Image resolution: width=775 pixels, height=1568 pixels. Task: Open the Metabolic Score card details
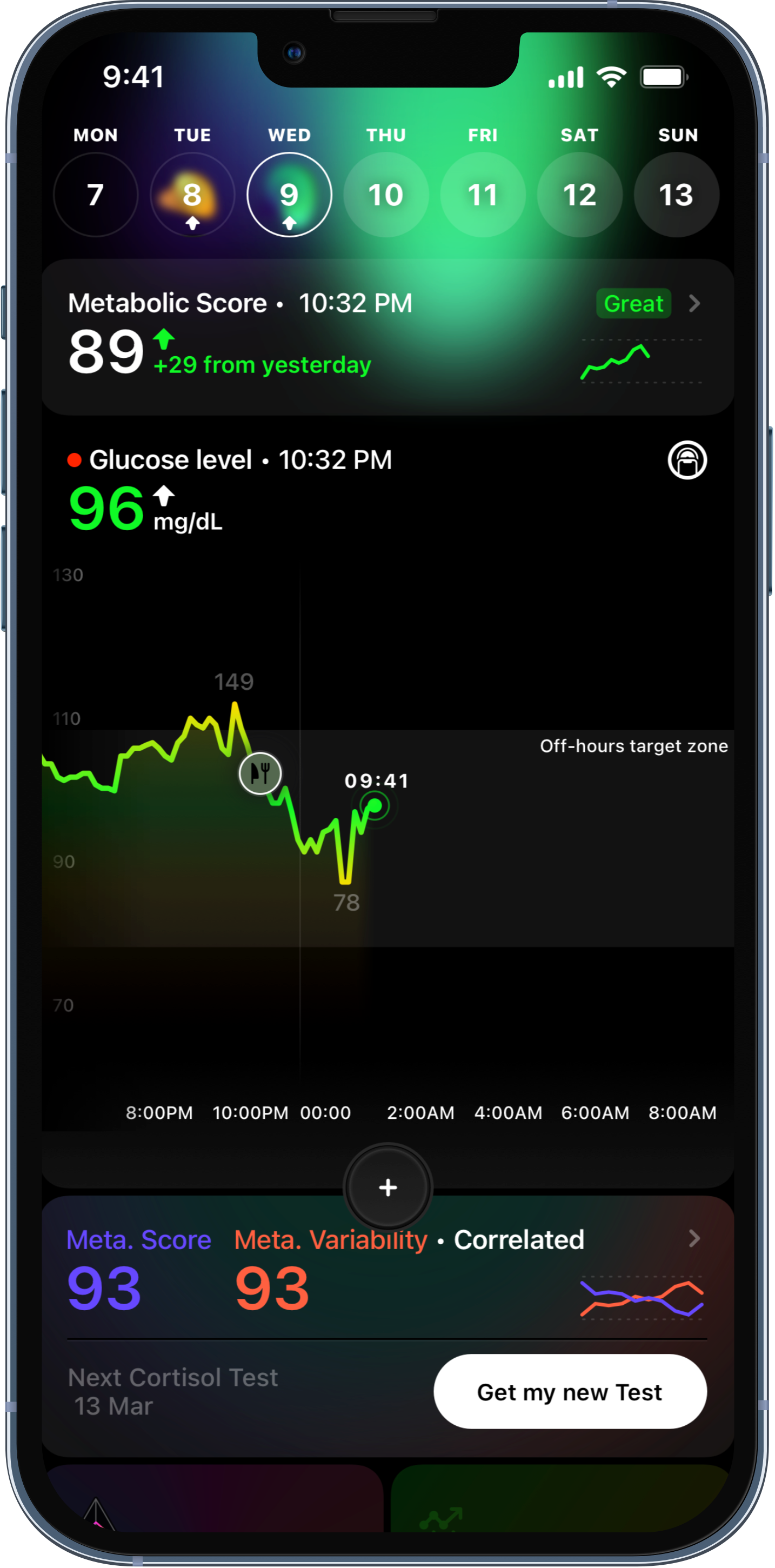click(693, 303)
